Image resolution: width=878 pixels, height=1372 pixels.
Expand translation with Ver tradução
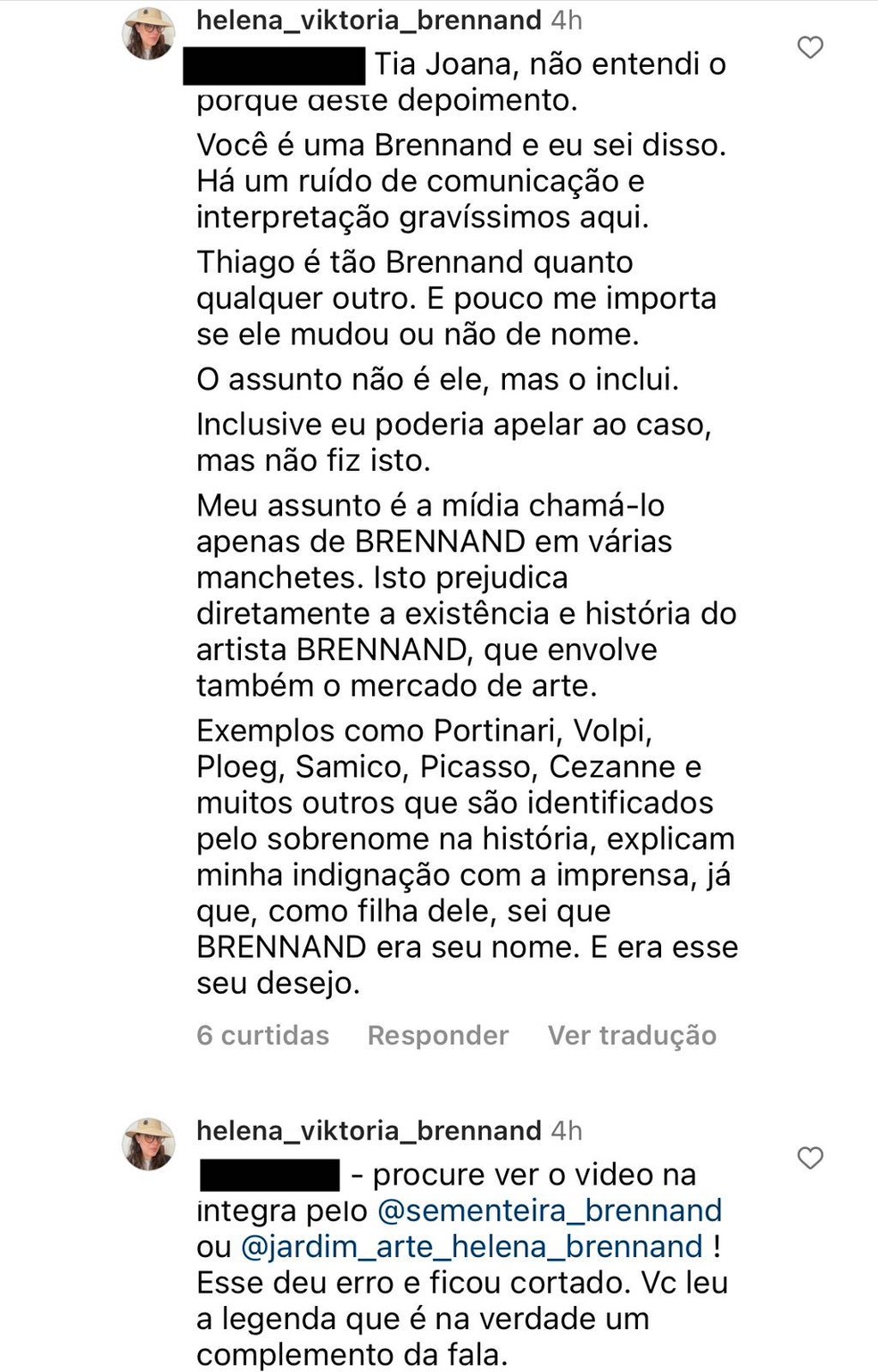pyautogui.click(x=634, y=1036)
